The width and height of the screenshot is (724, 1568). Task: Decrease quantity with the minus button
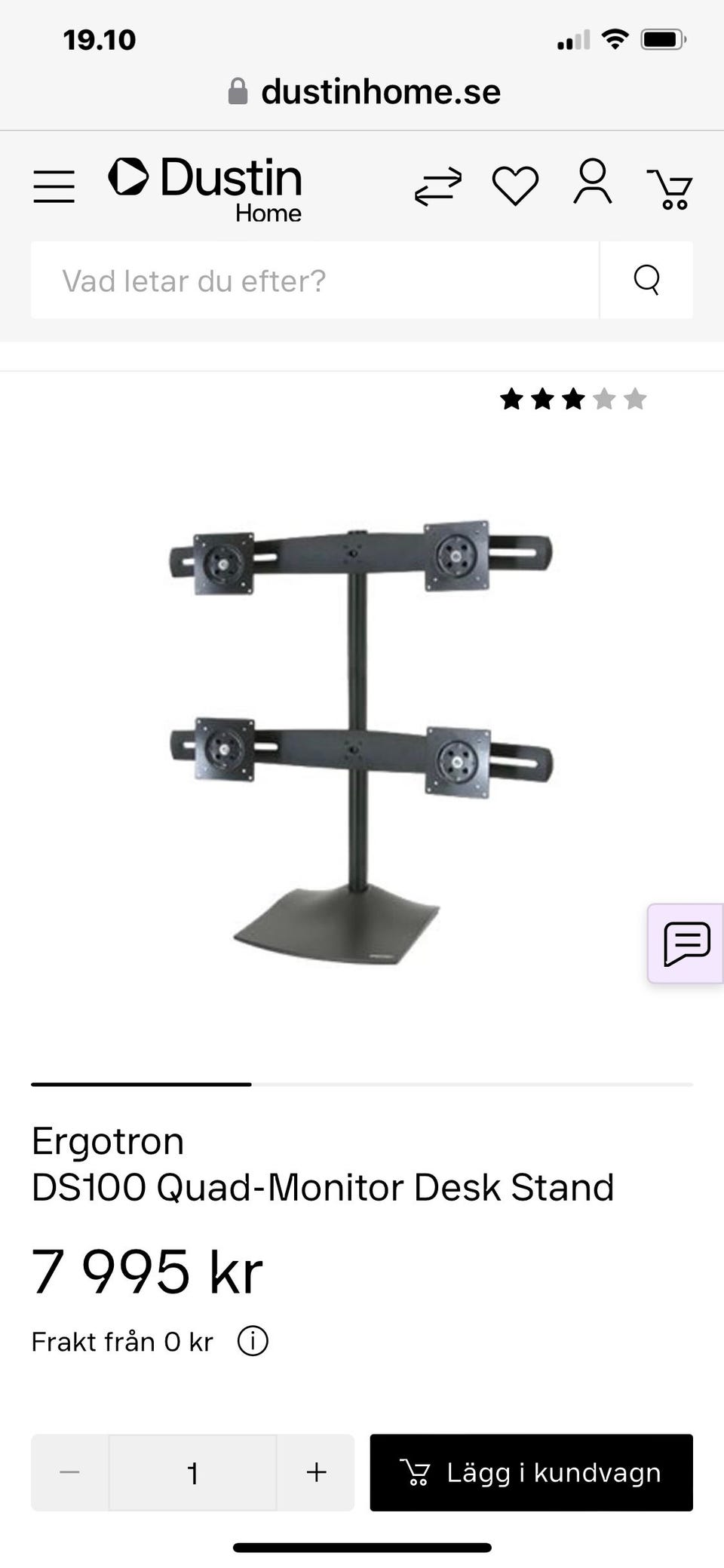[x=70, y=1472]
